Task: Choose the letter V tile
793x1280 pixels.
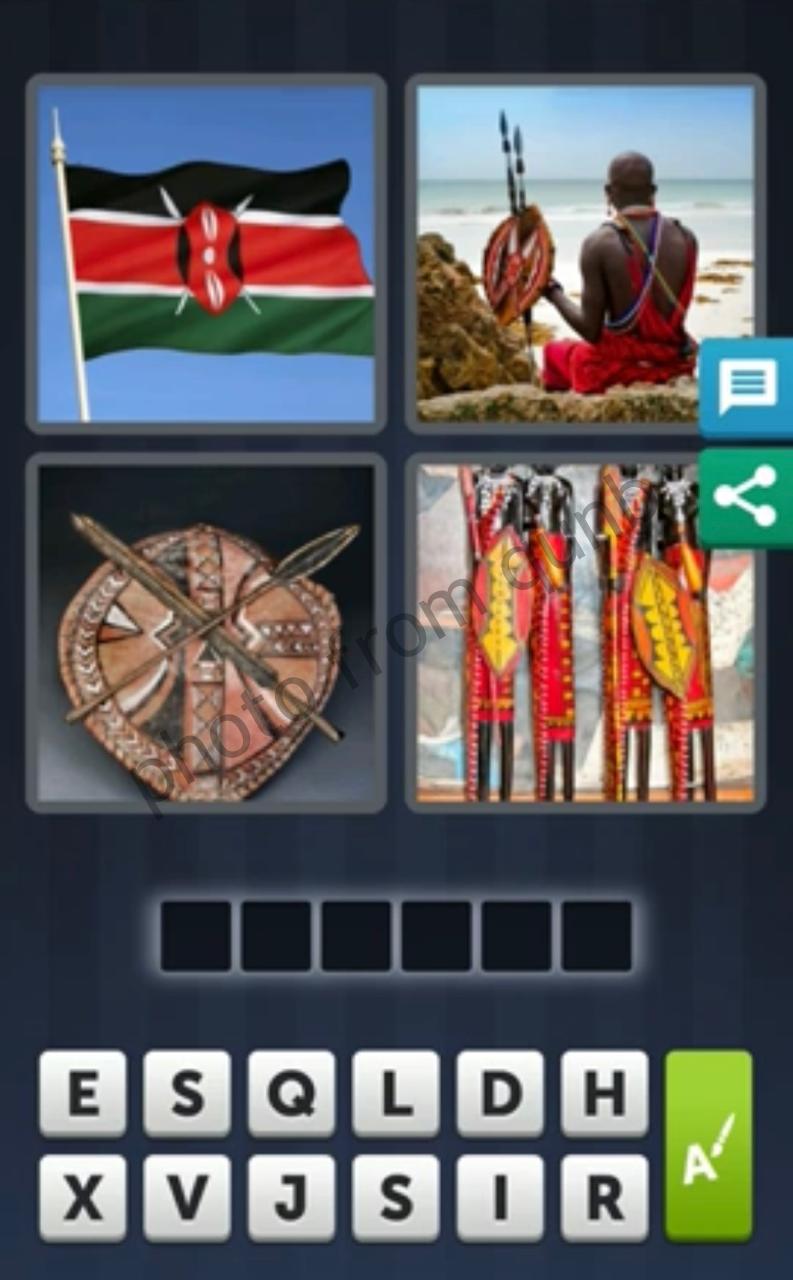Action: point(187,1197)
